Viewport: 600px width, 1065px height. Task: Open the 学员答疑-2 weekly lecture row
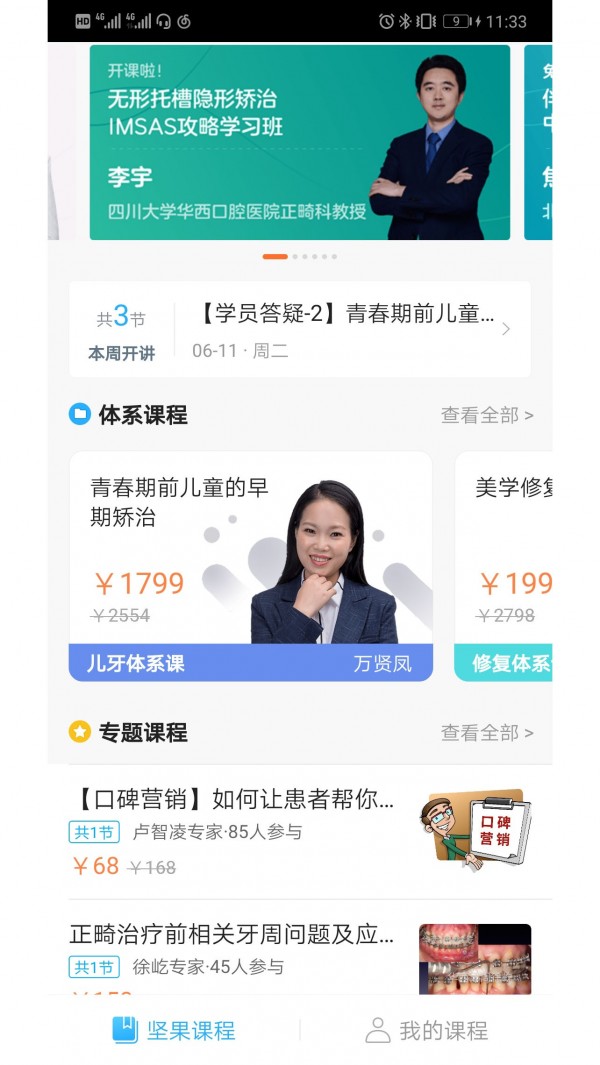click(x=299, y=329)
